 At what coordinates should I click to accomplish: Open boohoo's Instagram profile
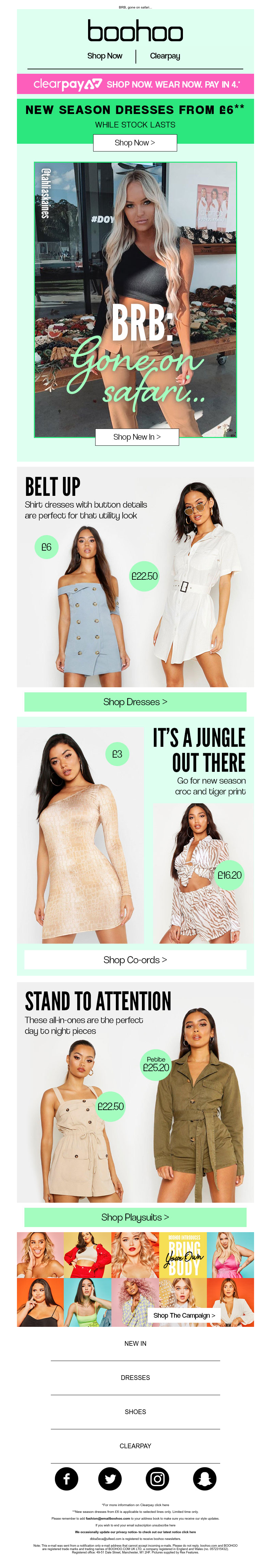(157, 1479)
